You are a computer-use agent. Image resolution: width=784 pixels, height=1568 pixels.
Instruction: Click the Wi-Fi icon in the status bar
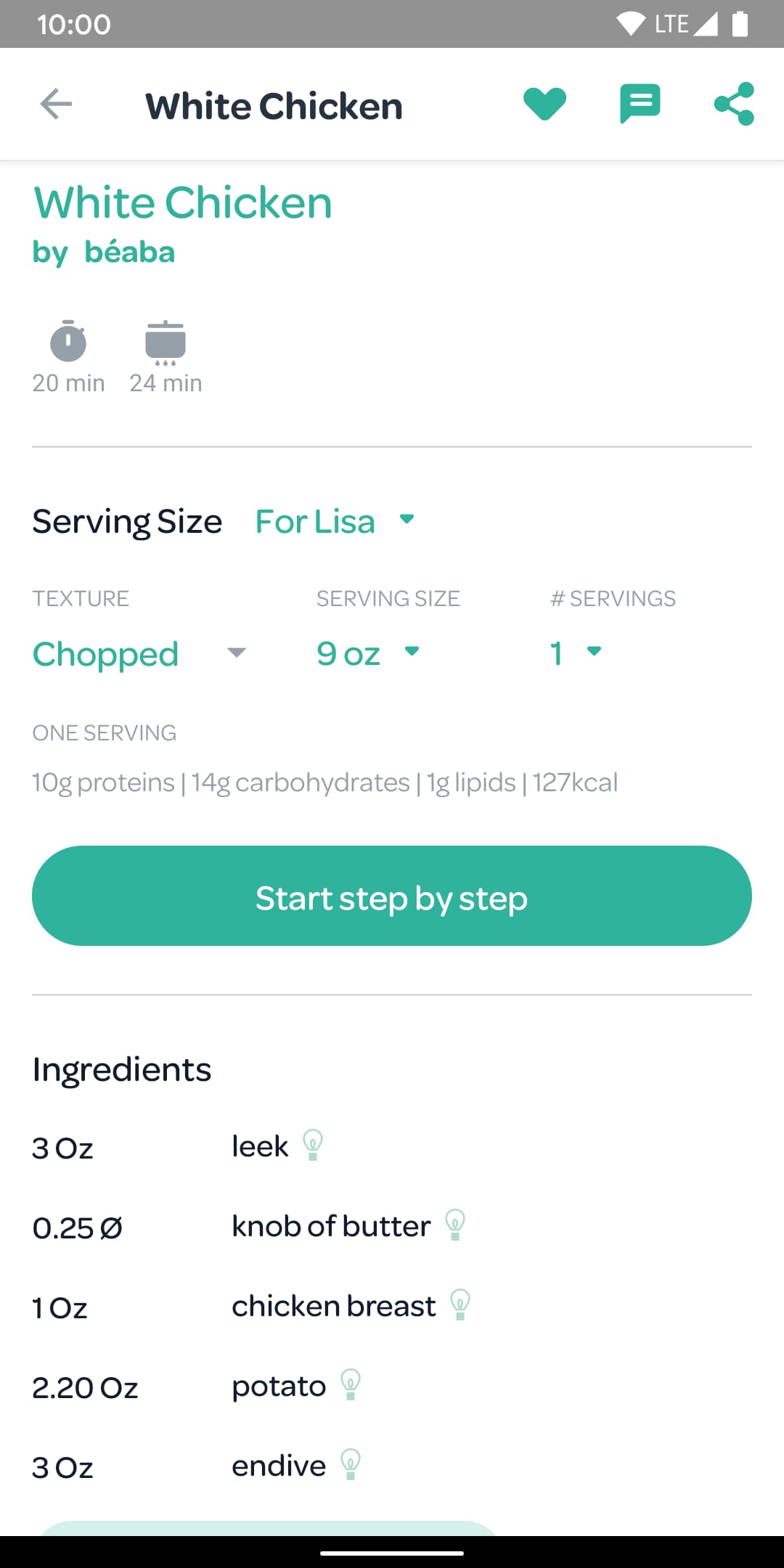(629, 23)
